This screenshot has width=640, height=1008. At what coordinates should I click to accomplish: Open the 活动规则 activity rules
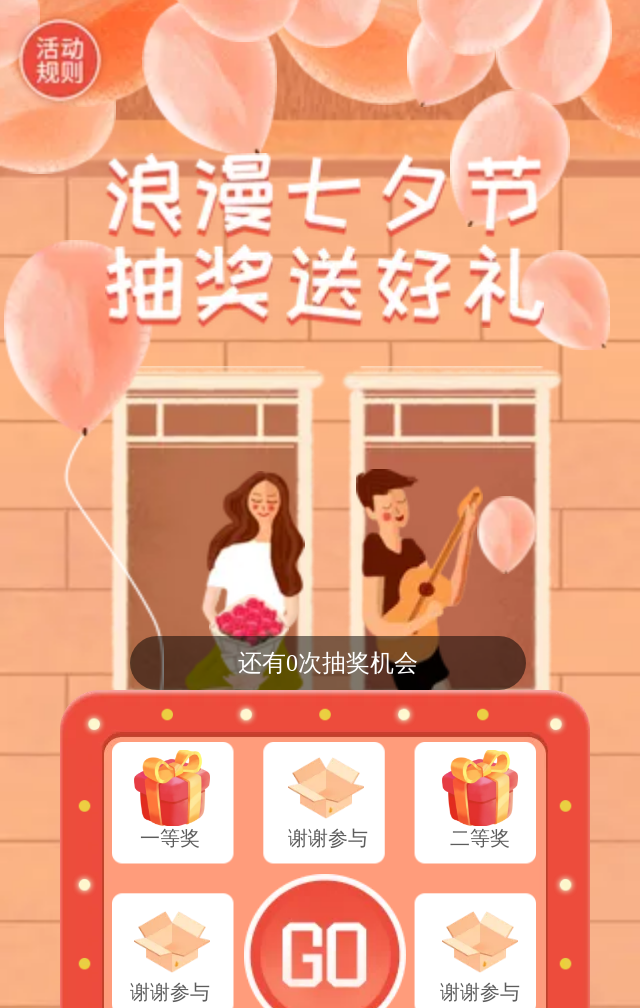click(60, 60)
